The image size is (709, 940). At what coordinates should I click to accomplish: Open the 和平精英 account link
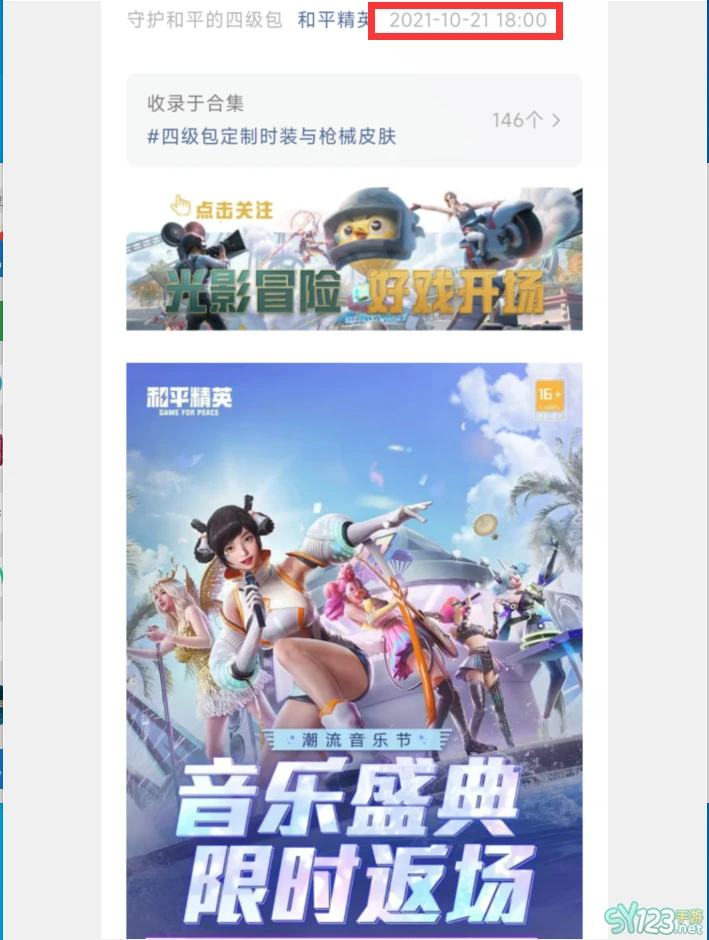click(333, 20)
